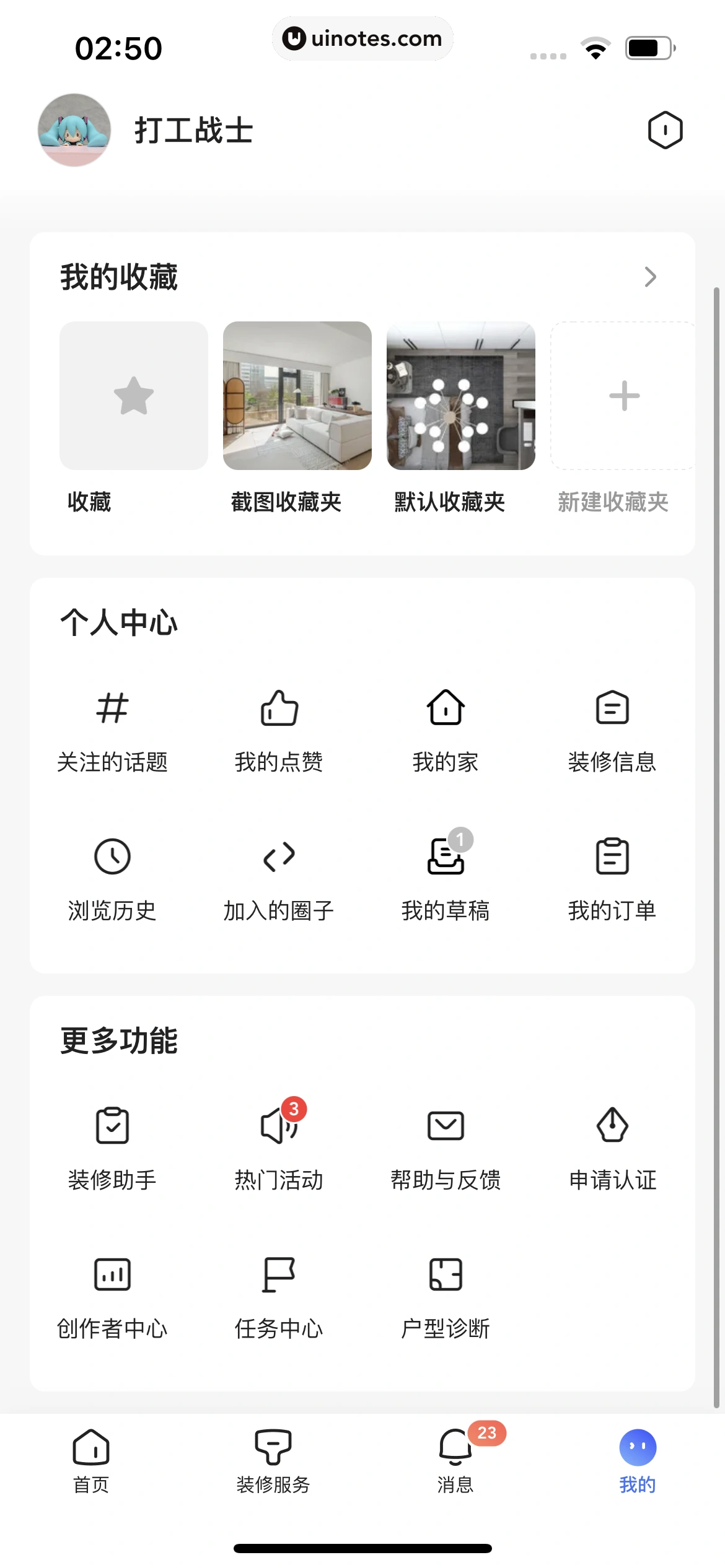
Task: Open the 截图收藏夹 thumbnail
Action: 297,396
